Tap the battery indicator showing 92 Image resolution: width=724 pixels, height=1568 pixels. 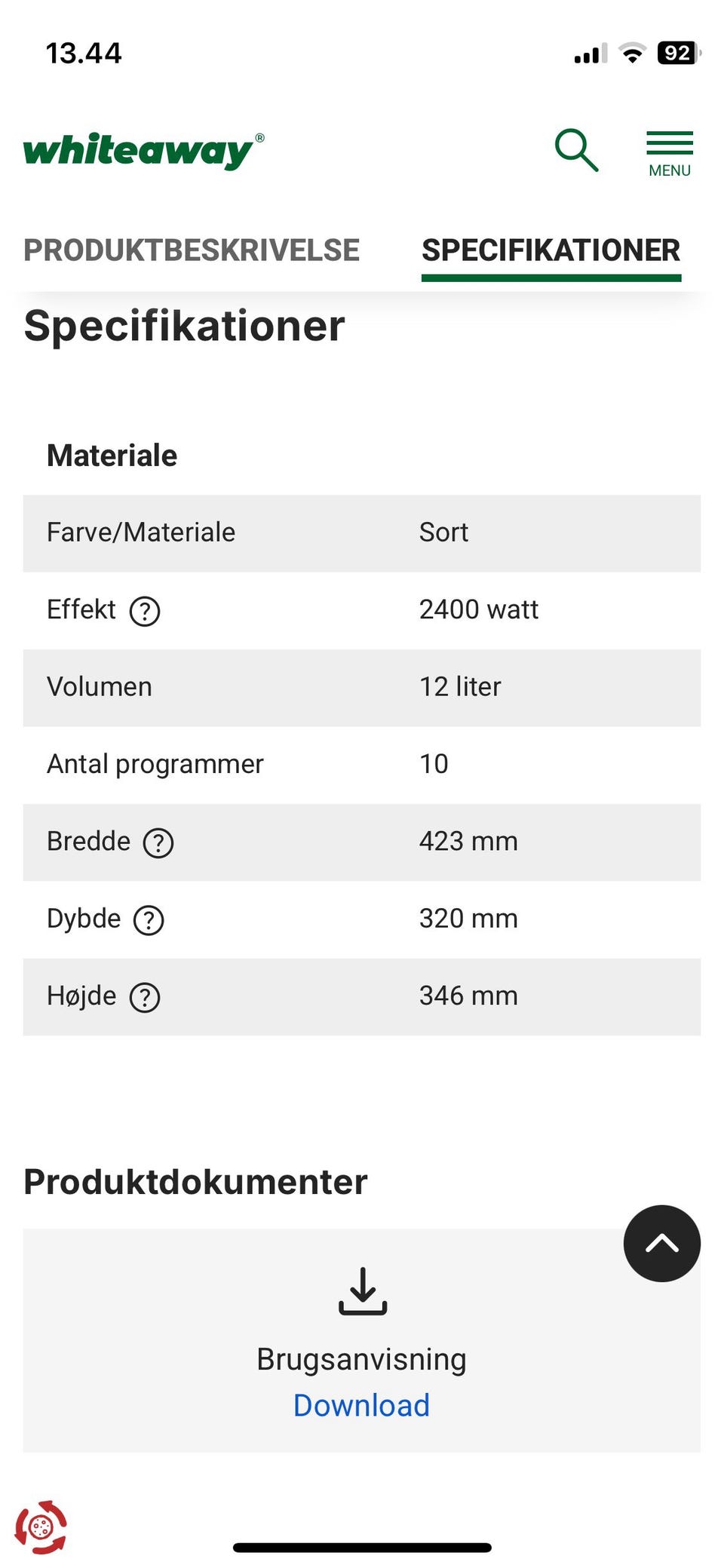[x=676, y=52]
